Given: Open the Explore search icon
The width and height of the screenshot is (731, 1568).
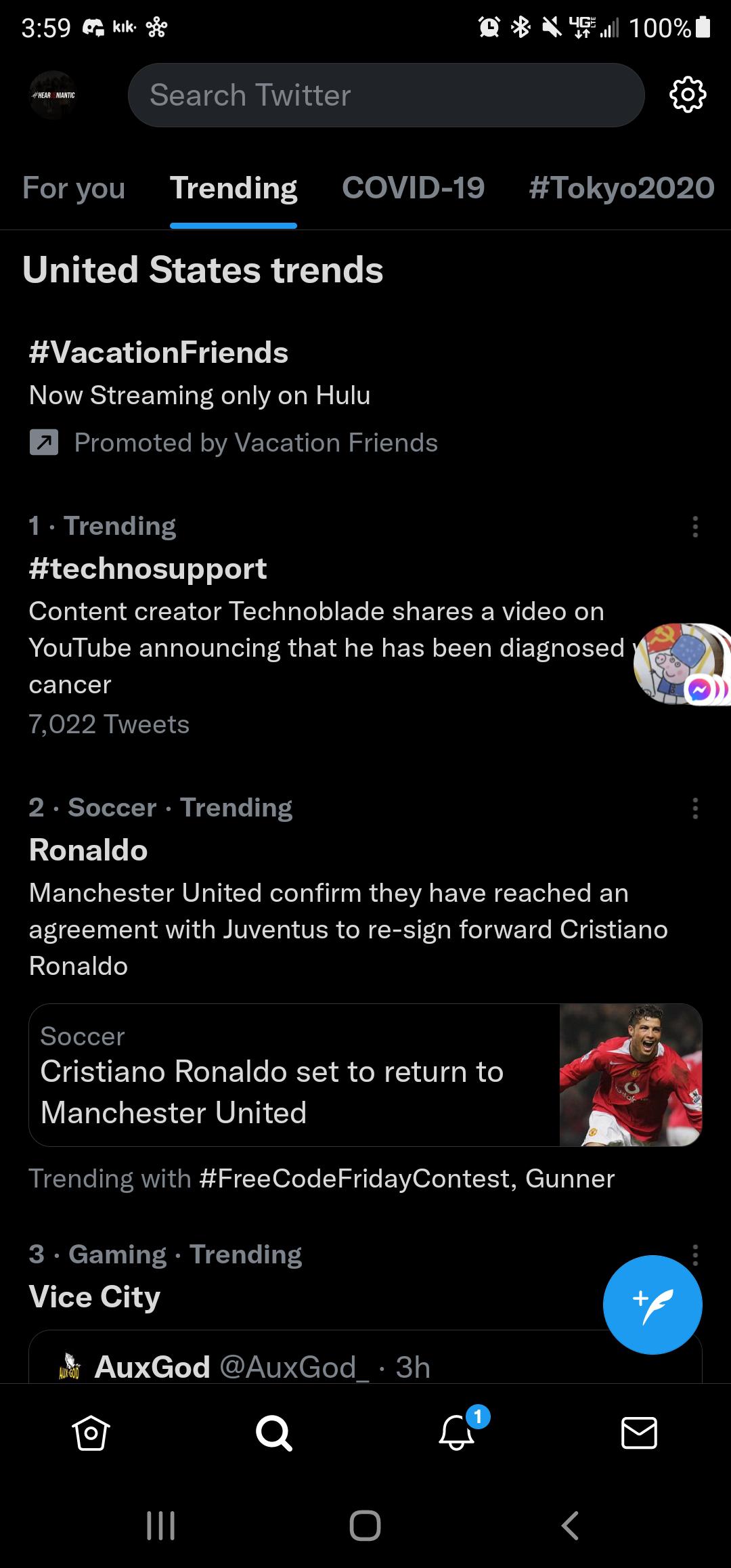Looking at the screenshot, I should (274, 1433).
